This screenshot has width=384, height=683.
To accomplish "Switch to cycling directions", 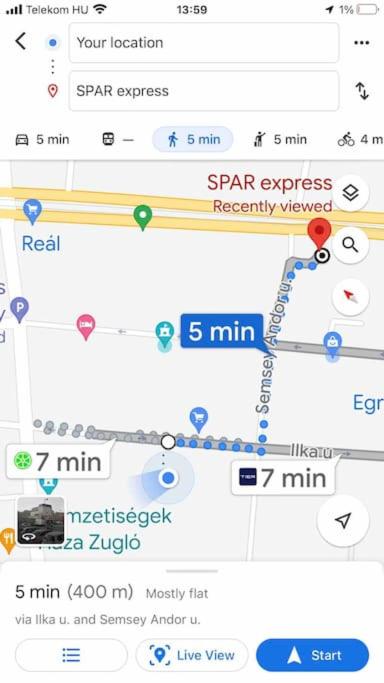I will point(360,139).
